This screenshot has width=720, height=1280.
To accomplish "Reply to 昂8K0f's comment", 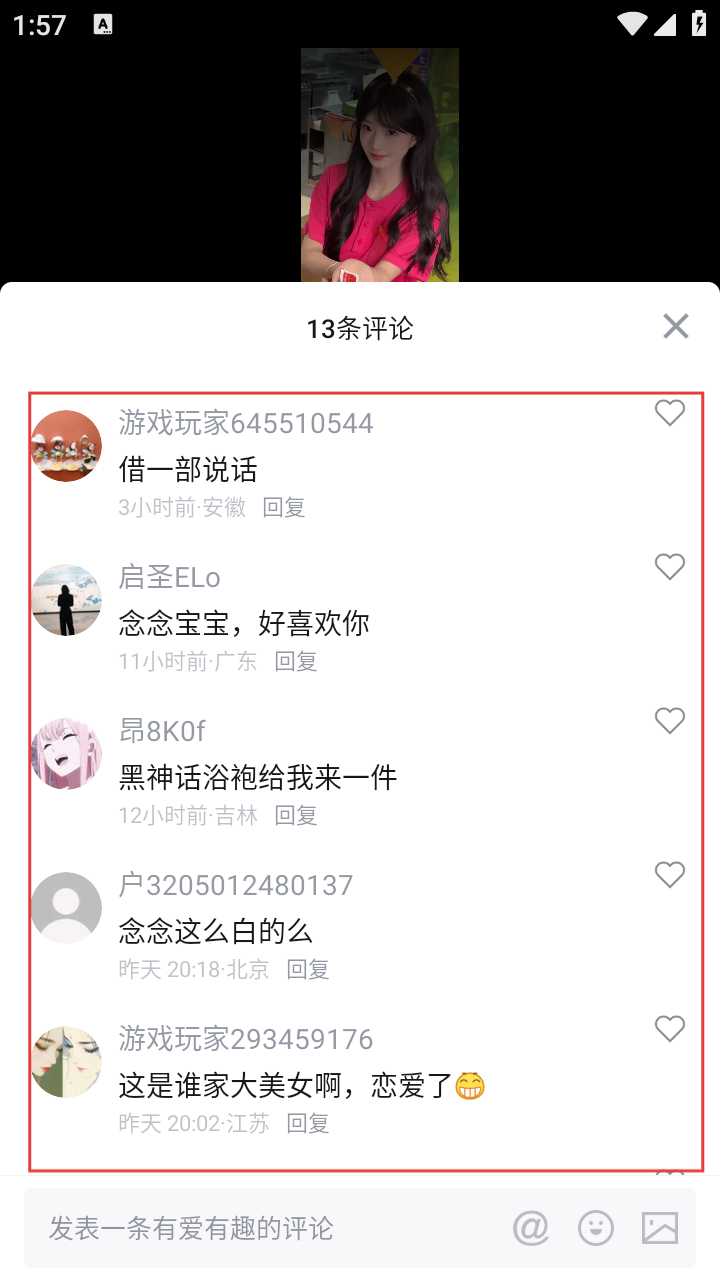I will click(296, 815).
